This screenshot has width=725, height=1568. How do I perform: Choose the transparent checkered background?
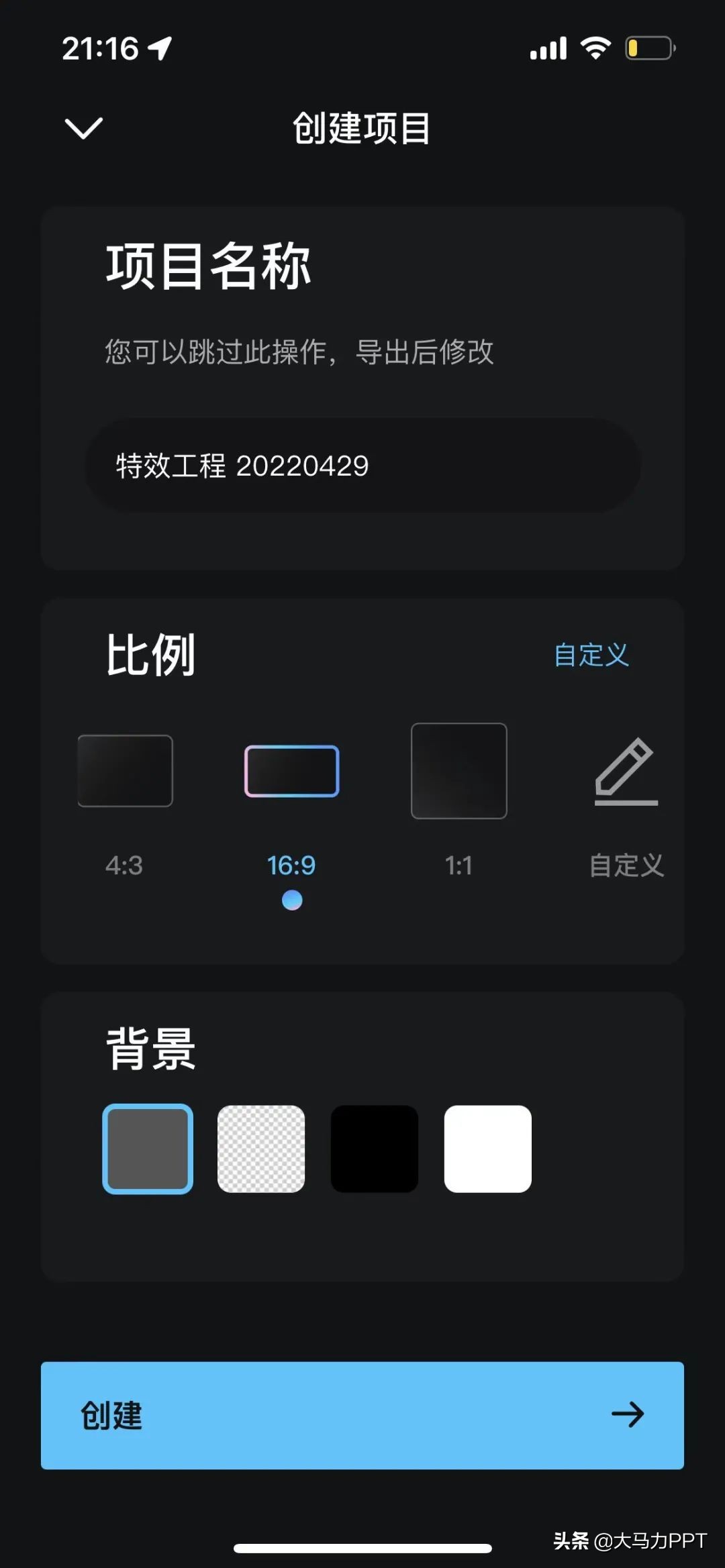(261, 1149)
